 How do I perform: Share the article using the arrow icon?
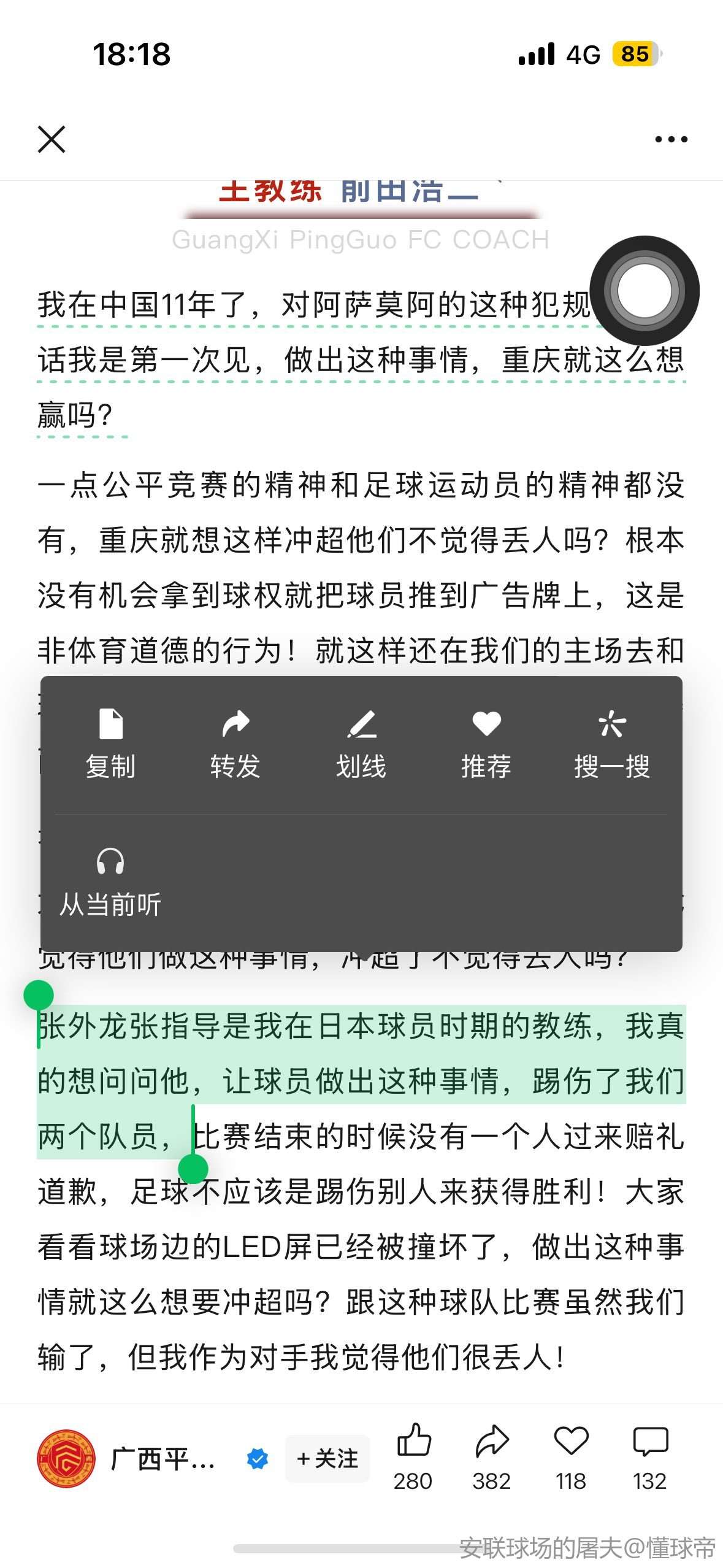coord(492,1457)
